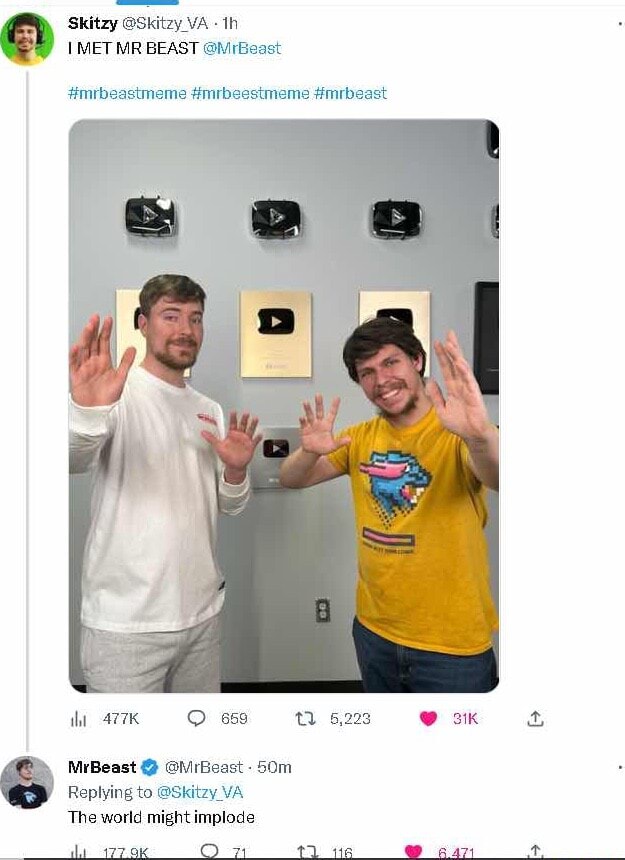Open the @MrBeast mention link
Image resolution: width=625 pixels, height=860 pixels.
(x=242, y=48)
